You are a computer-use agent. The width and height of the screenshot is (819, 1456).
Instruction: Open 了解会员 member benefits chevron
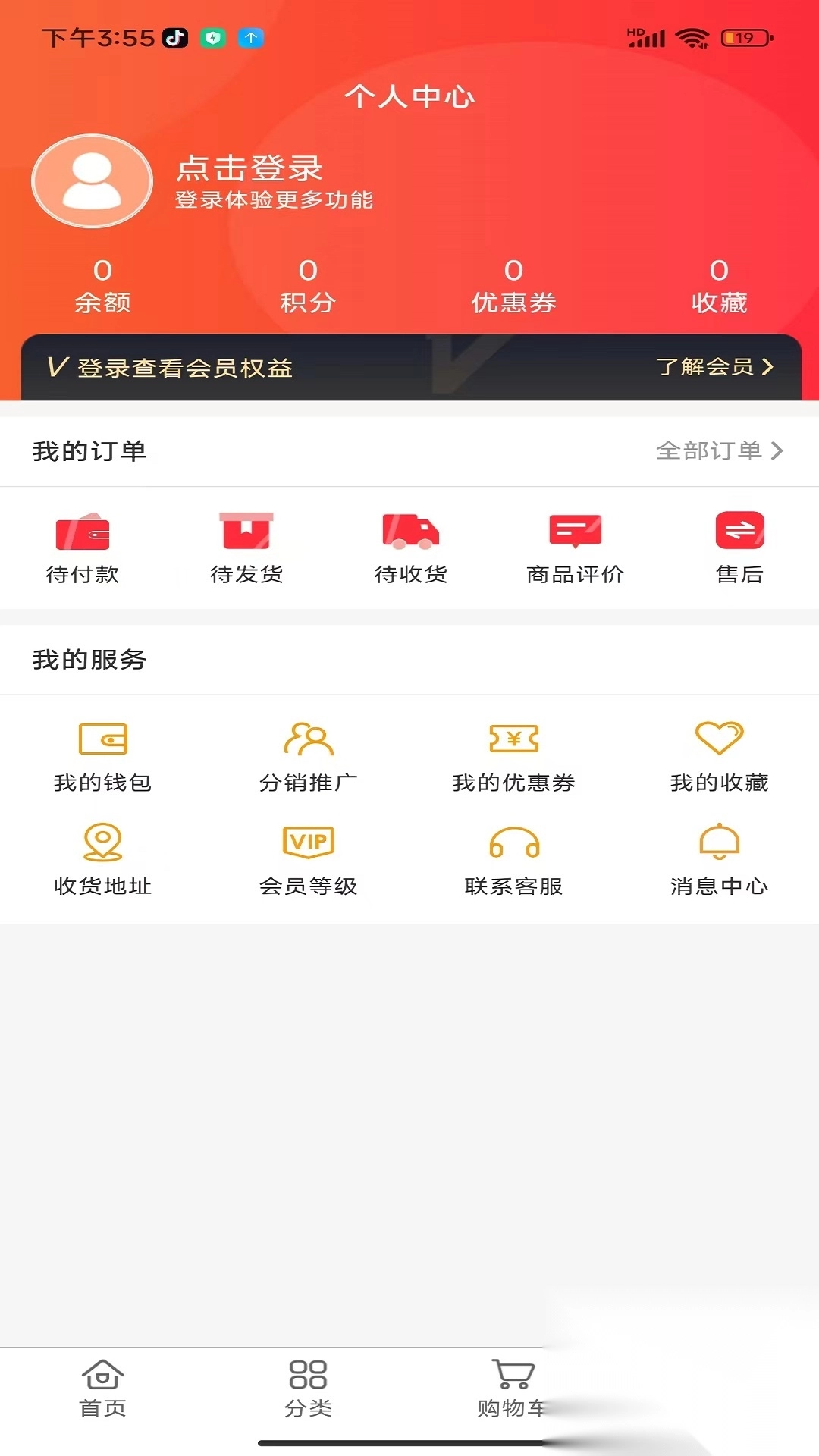(x=716, y=367)
